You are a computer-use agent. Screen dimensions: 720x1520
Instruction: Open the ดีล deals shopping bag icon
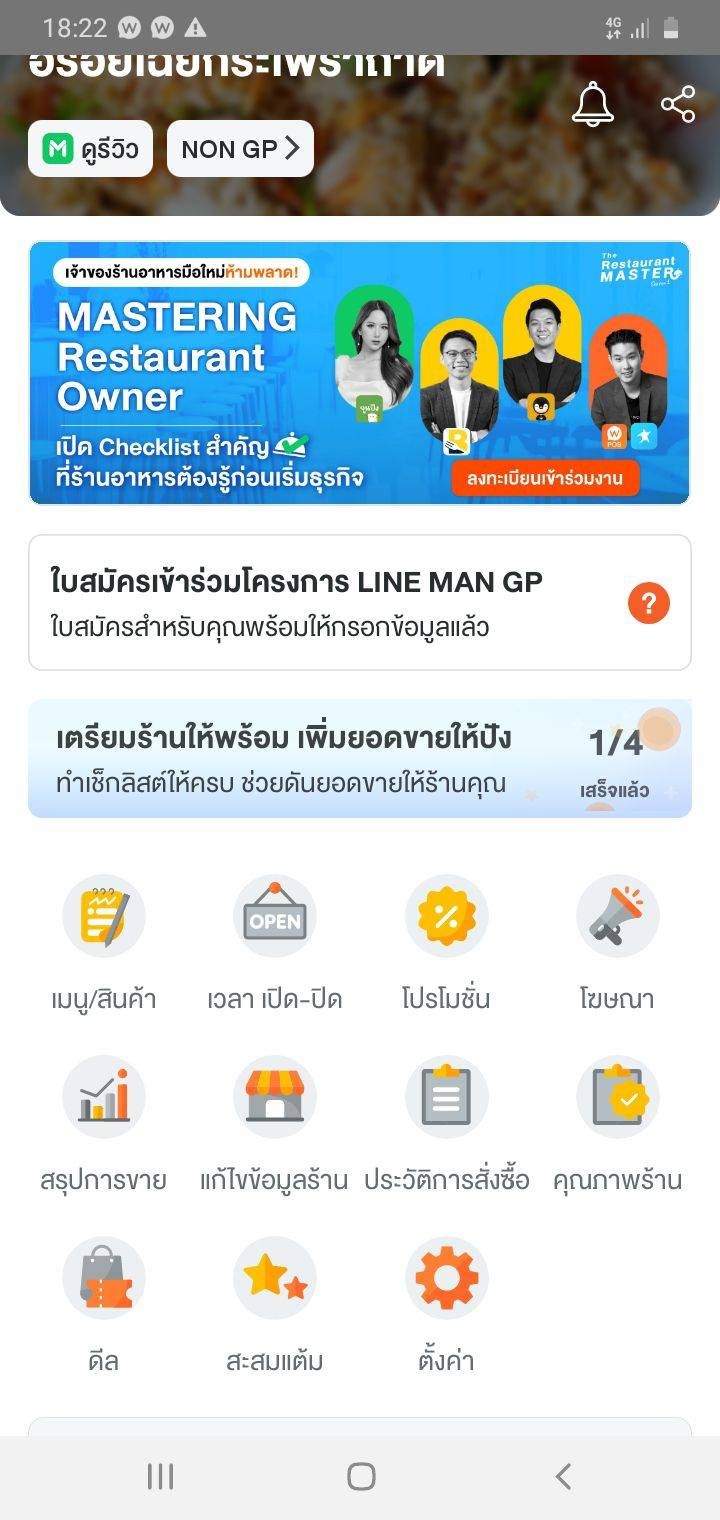103,1277
